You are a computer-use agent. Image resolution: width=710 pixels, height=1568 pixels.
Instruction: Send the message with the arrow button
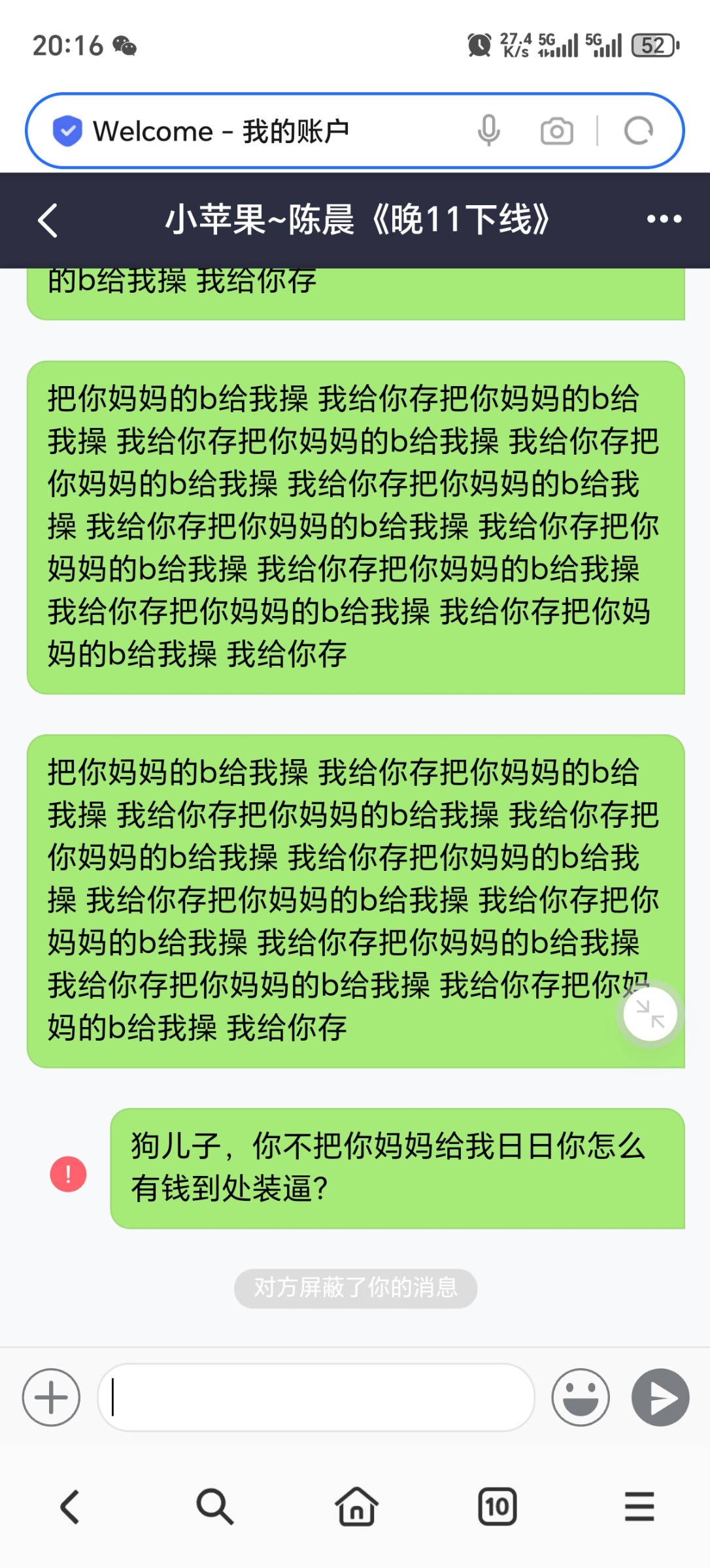[660, 1397]
